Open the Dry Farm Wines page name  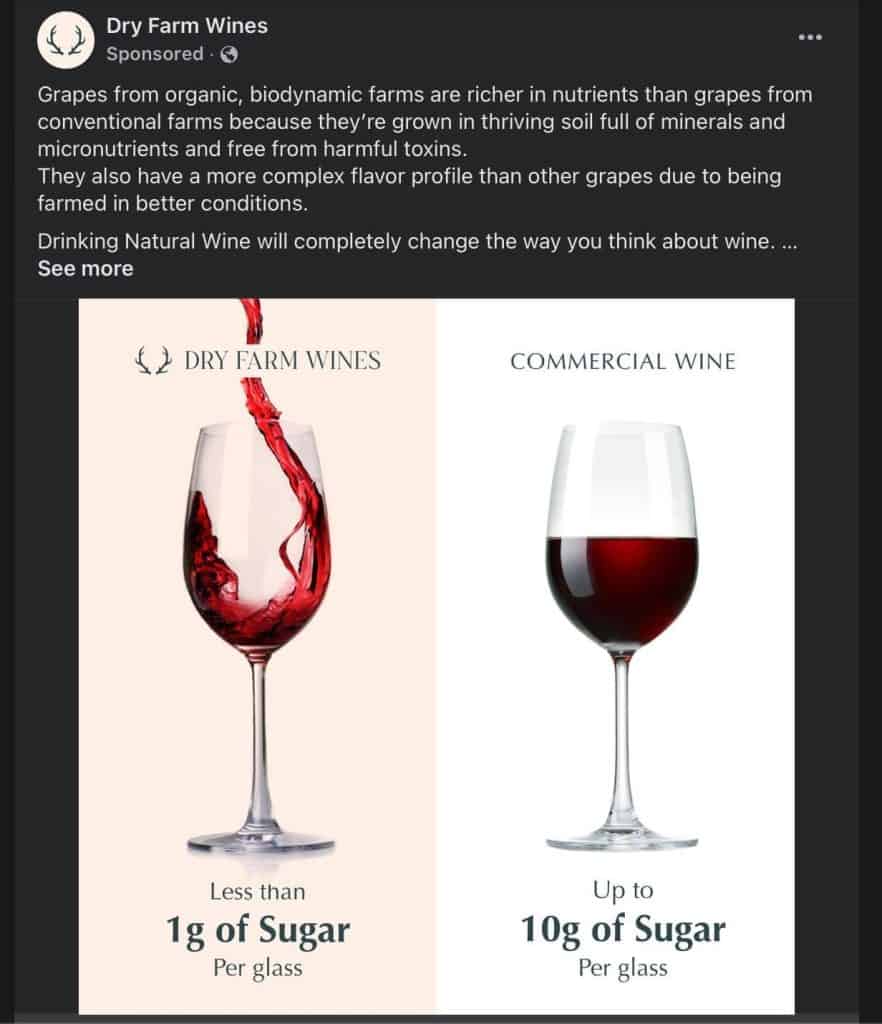tap(187, 26)
